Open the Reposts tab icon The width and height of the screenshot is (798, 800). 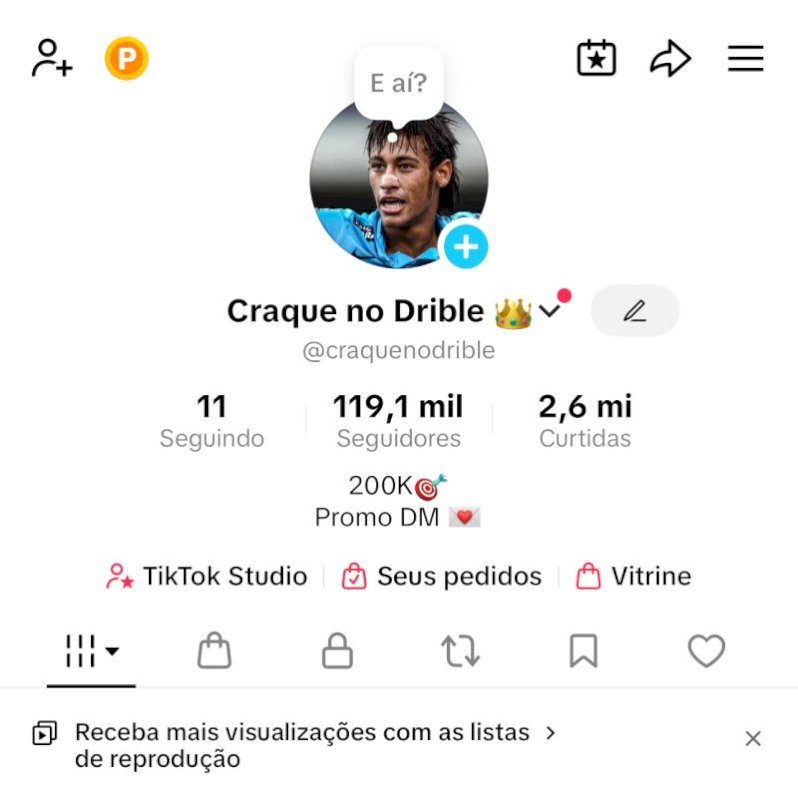coord(460,651)
